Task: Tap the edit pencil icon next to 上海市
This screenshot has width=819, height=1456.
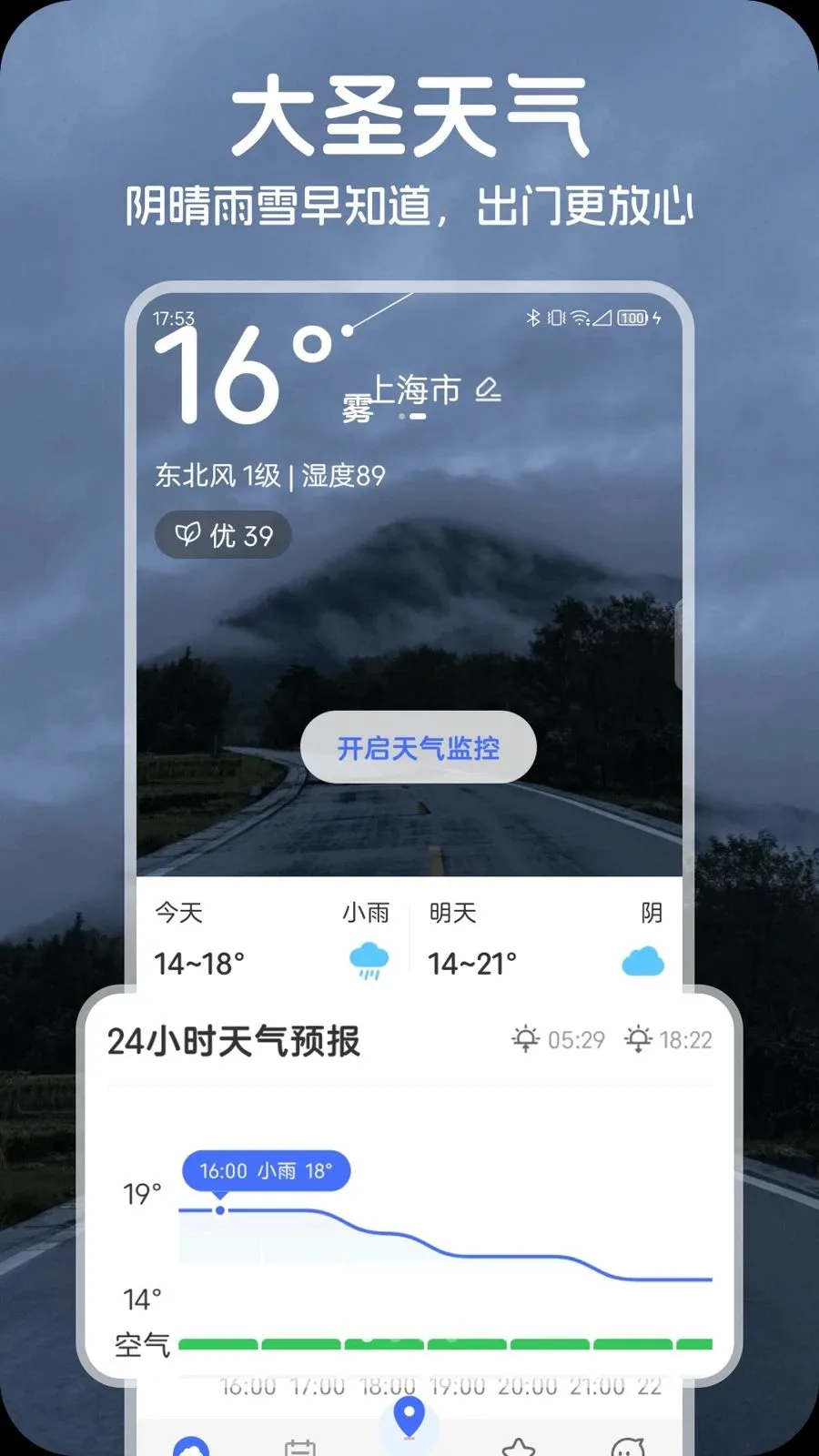Action: pos(490,389)
